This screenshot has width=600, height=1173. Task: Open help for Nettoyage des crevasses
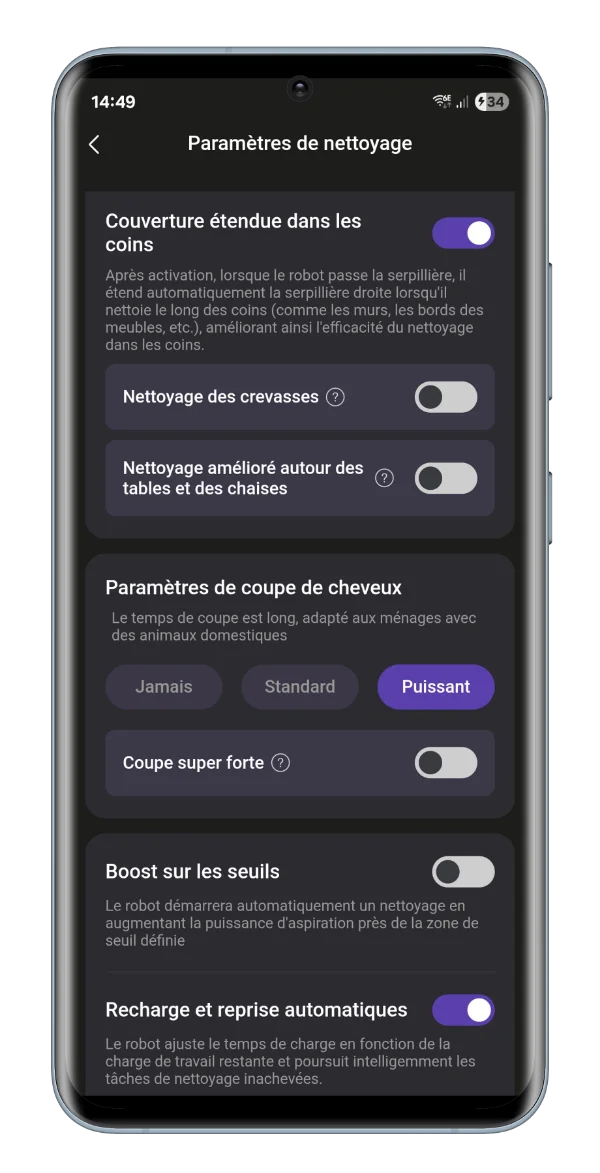point(336,397)
